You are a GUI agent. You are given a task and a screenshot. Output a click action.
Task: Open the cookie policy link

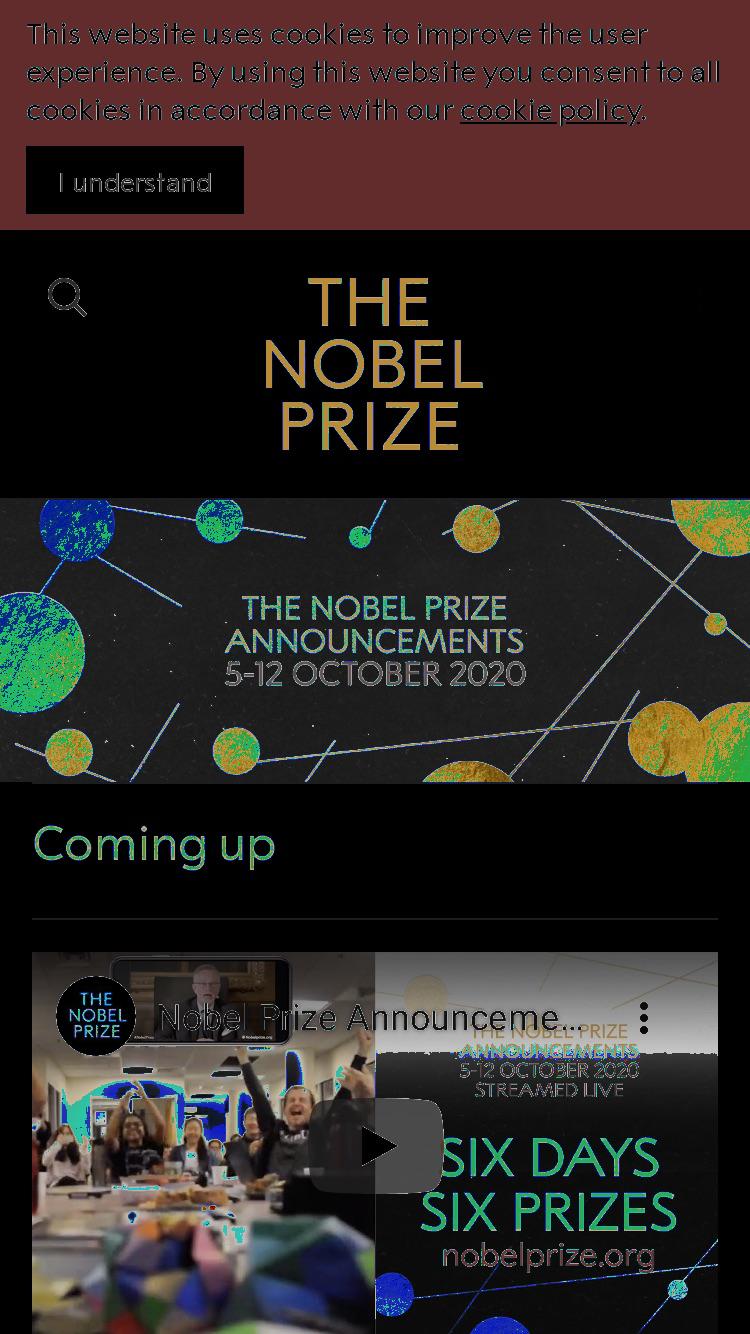pos(551,109)
